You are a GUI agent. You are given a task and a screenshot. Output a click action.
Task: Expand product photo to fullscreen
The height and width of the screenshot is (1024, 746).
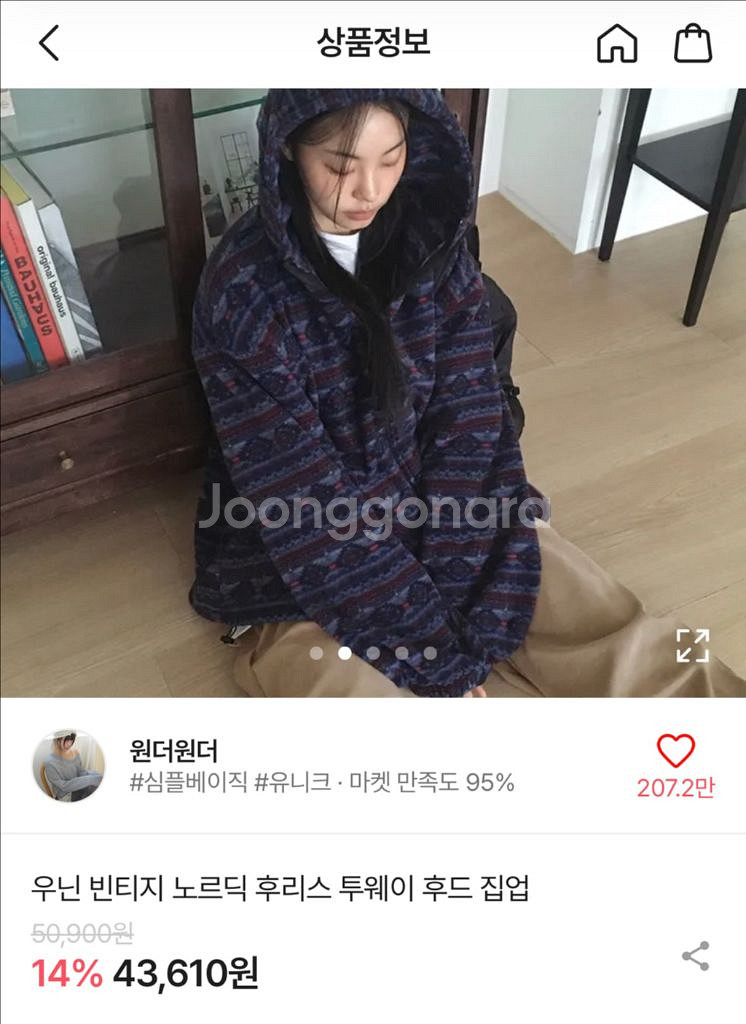click(x=692, y=645)
